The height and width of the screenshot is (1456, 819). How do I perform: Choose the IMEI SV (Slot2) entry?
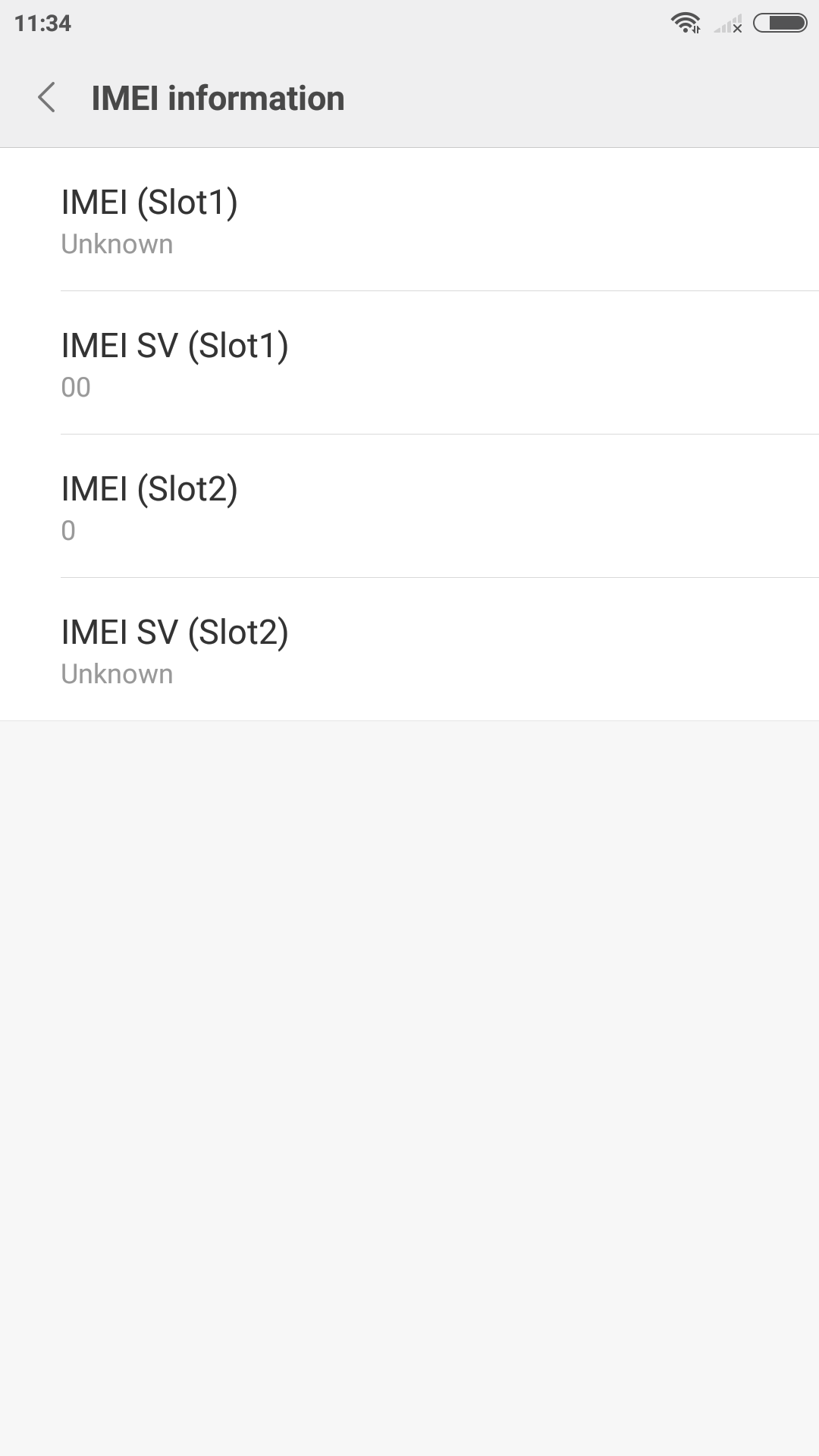coord(409,650)
